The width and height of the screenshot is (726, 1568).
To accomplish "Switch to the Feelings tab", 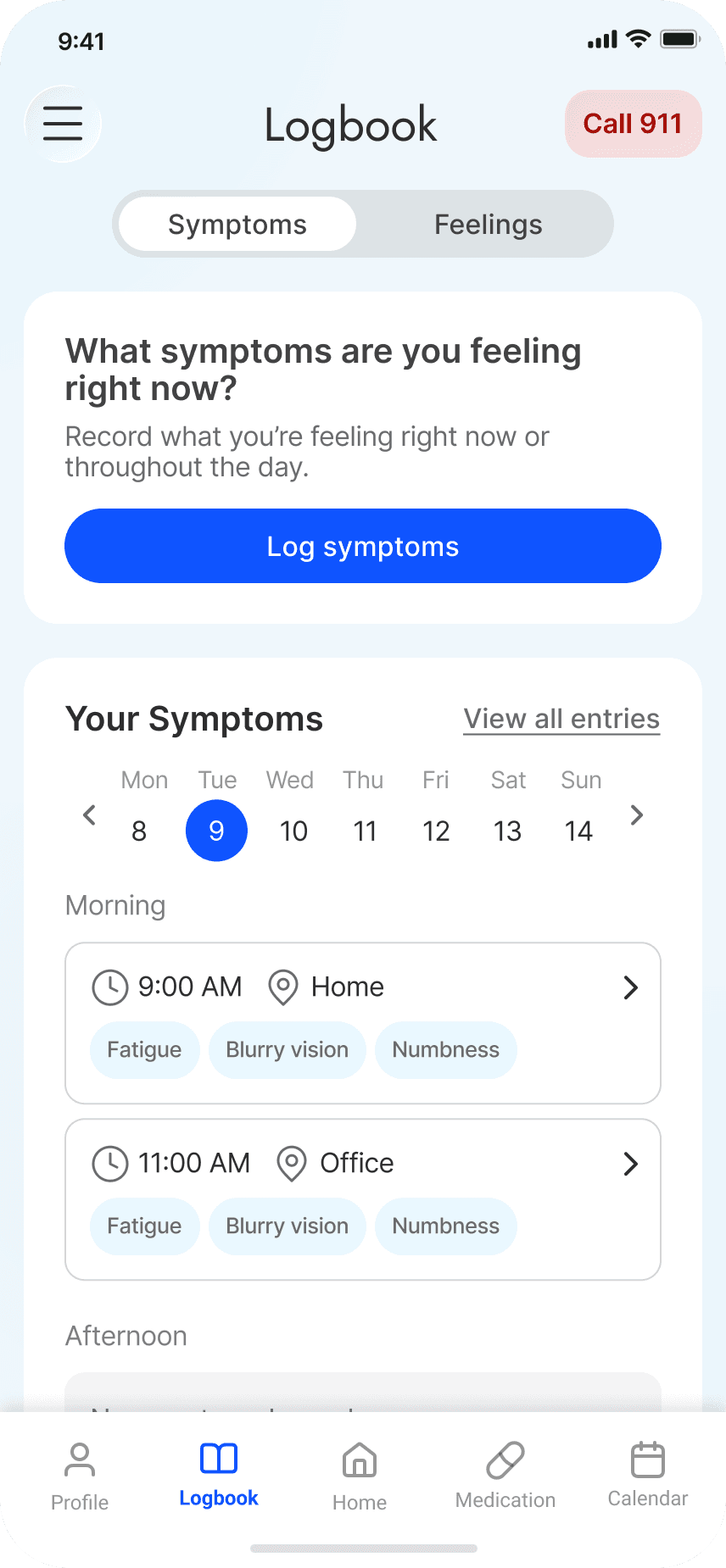I will click(488, 225).
